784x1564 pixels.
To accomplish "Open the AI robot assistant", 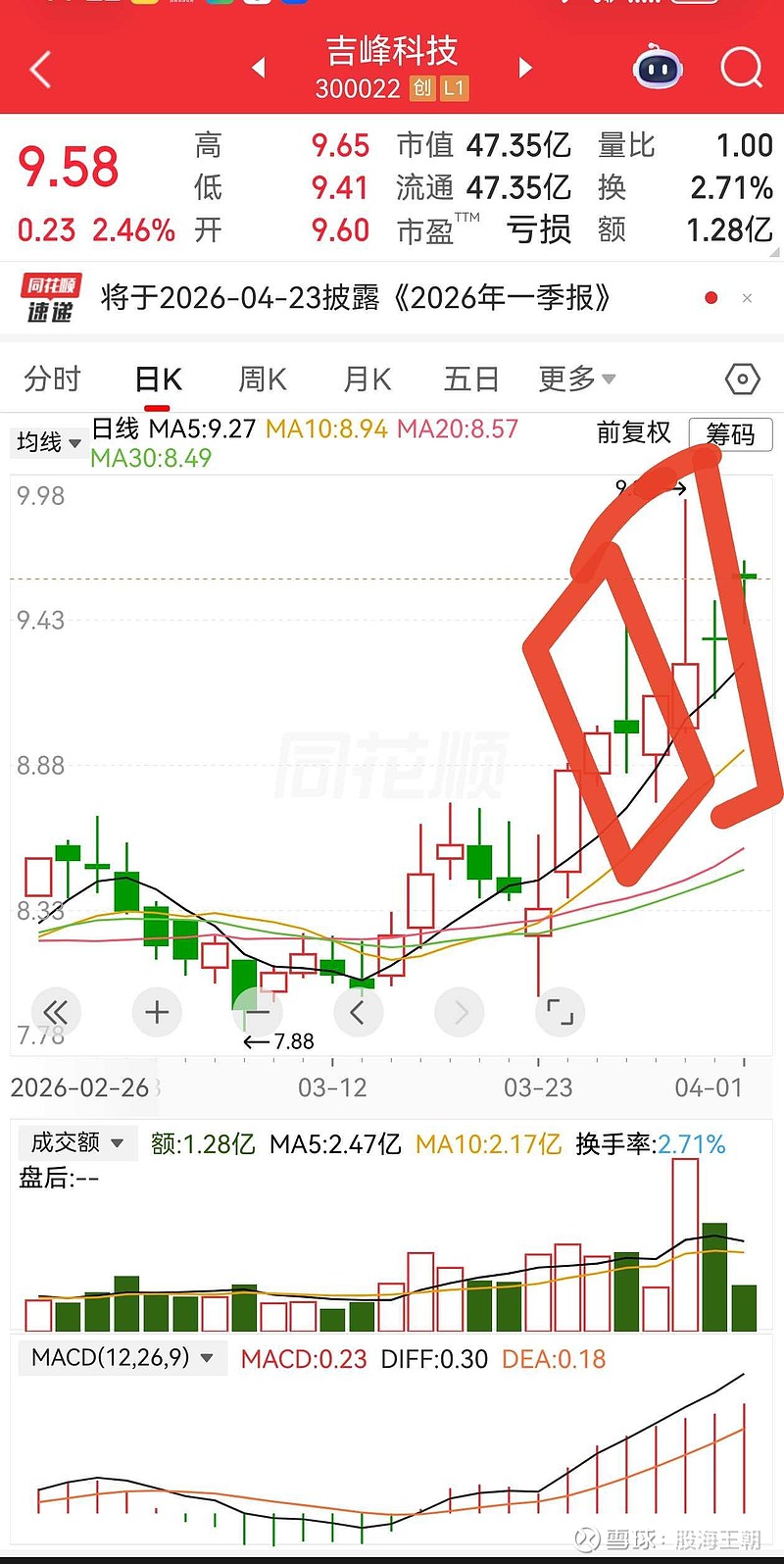I will 657,67.
